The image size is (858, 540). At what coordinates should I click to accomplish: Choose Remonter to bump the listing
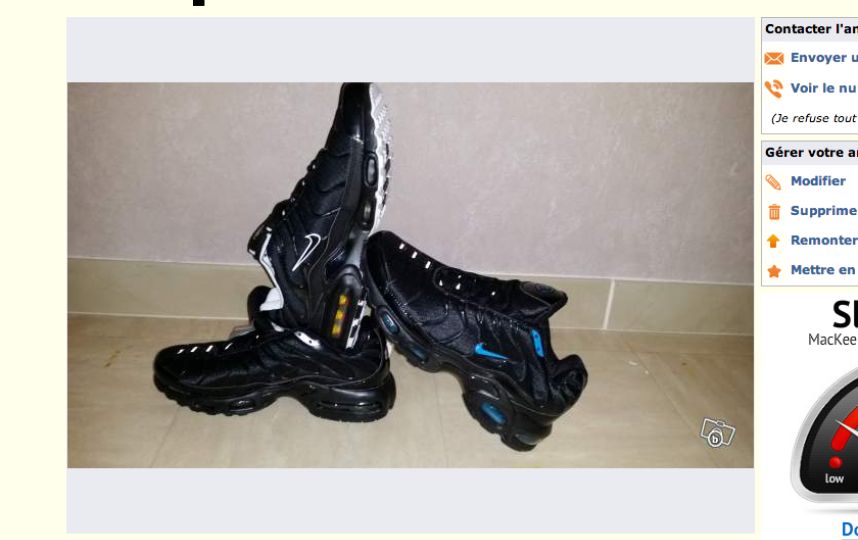coord(823,241)
